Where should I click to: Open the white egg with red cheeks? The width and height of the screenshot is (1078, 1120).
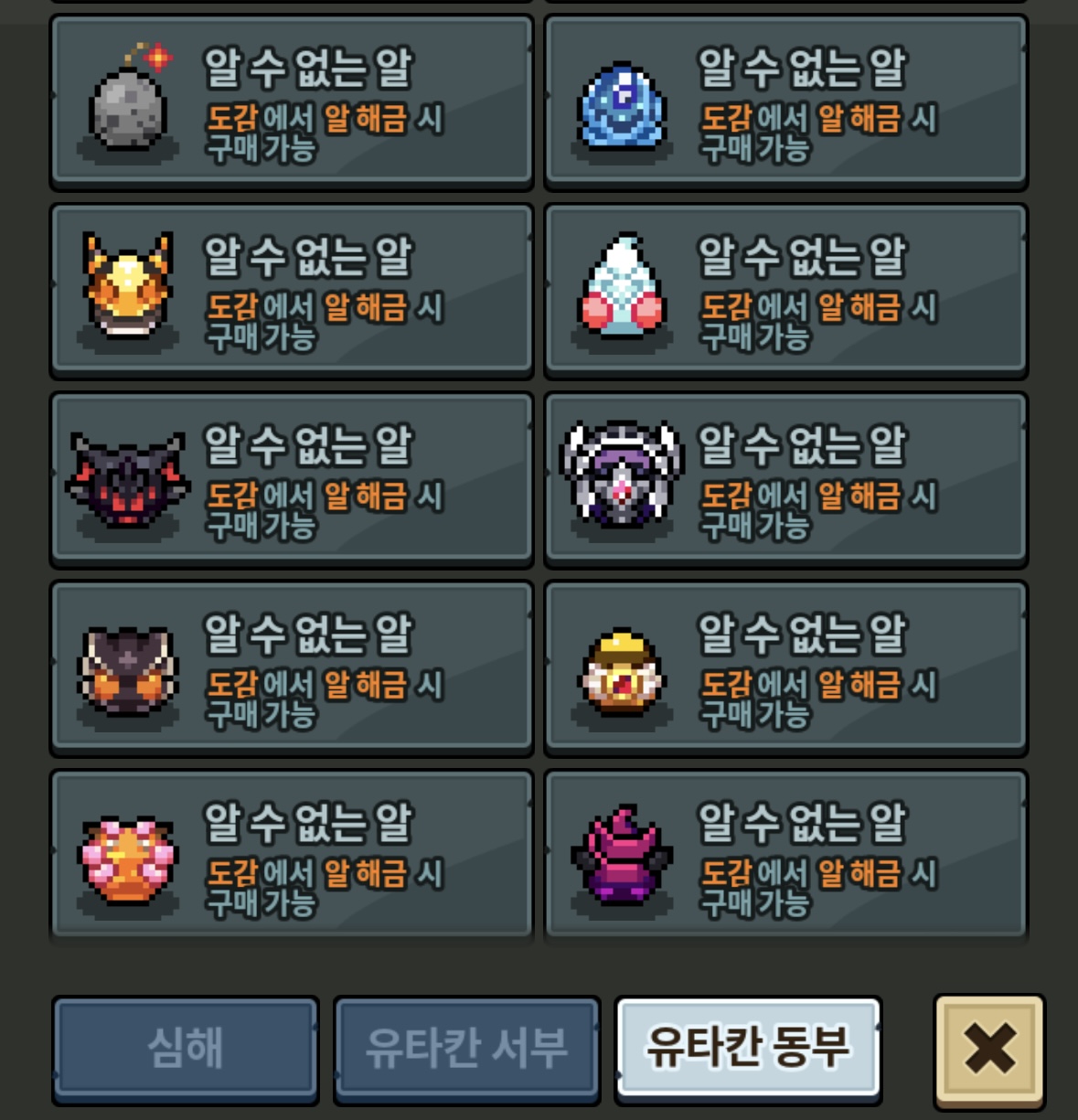(786, 291)
